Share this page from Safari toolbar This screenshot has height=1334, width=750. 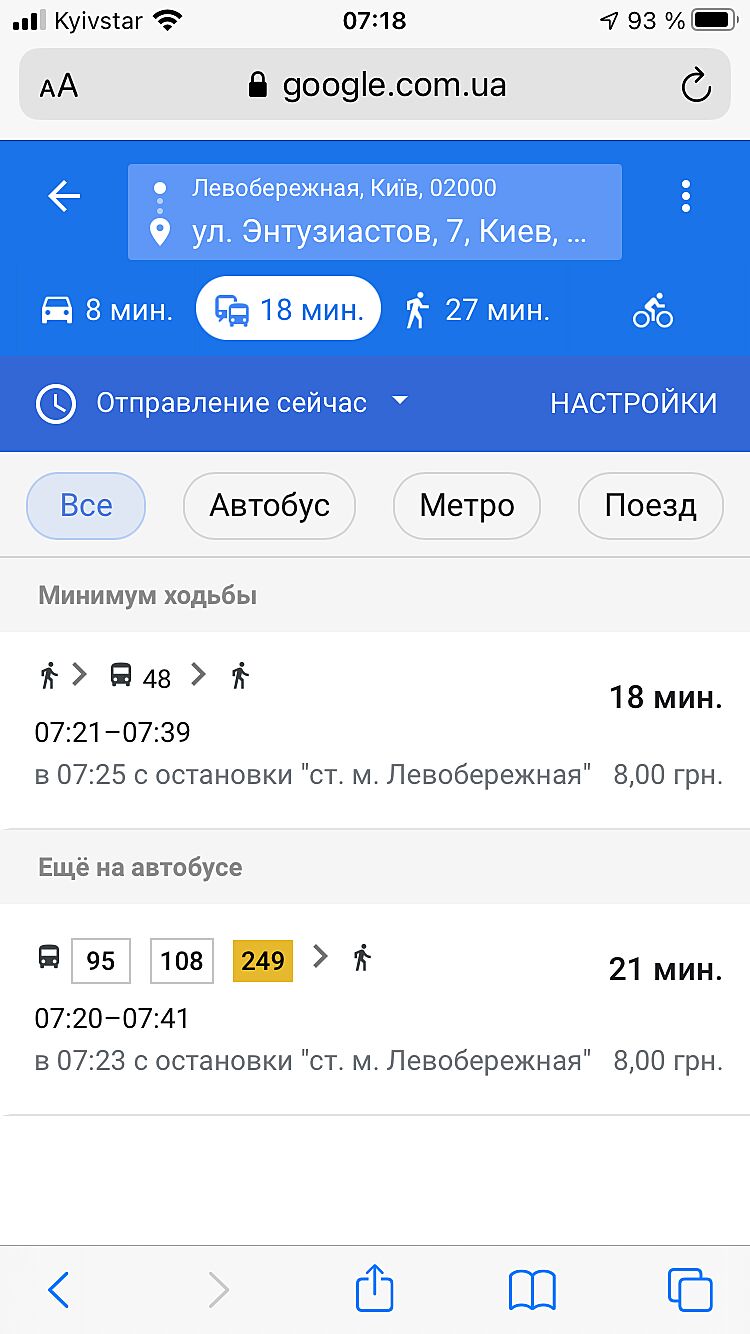coord(375,1290)
